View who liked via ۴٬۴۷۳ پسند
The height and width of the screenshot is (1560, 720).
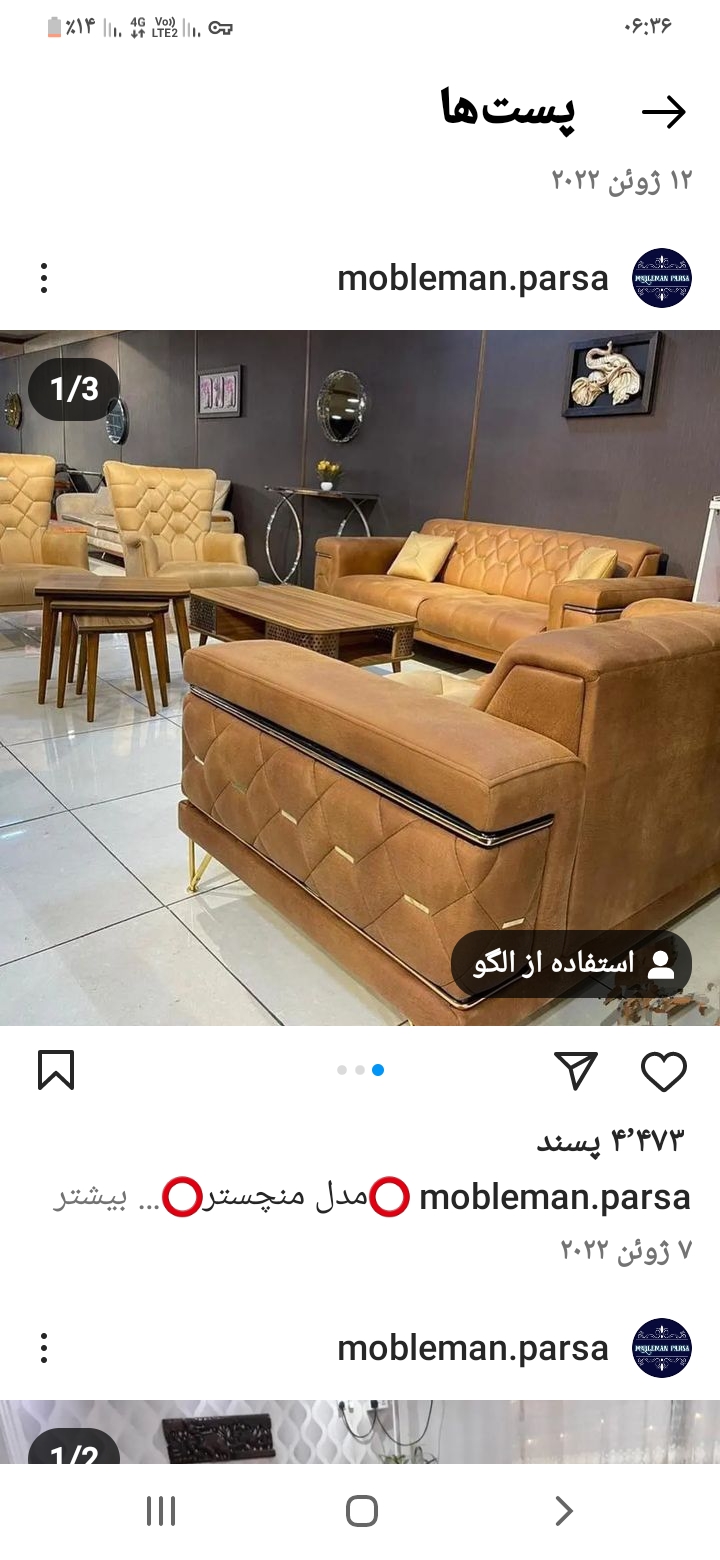point(610,1140)
